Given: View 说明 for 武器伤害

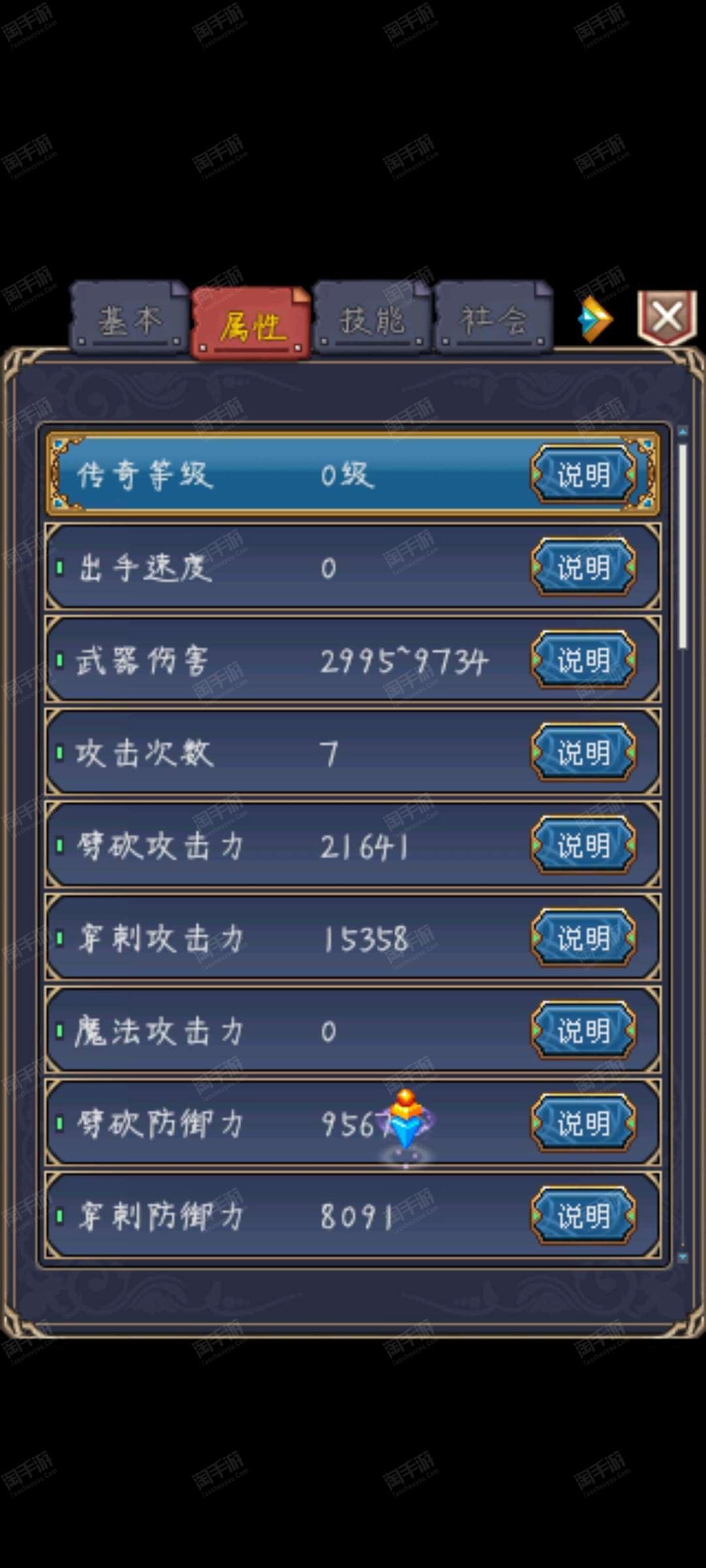Looking at the screenshot, I should [584, 660].
